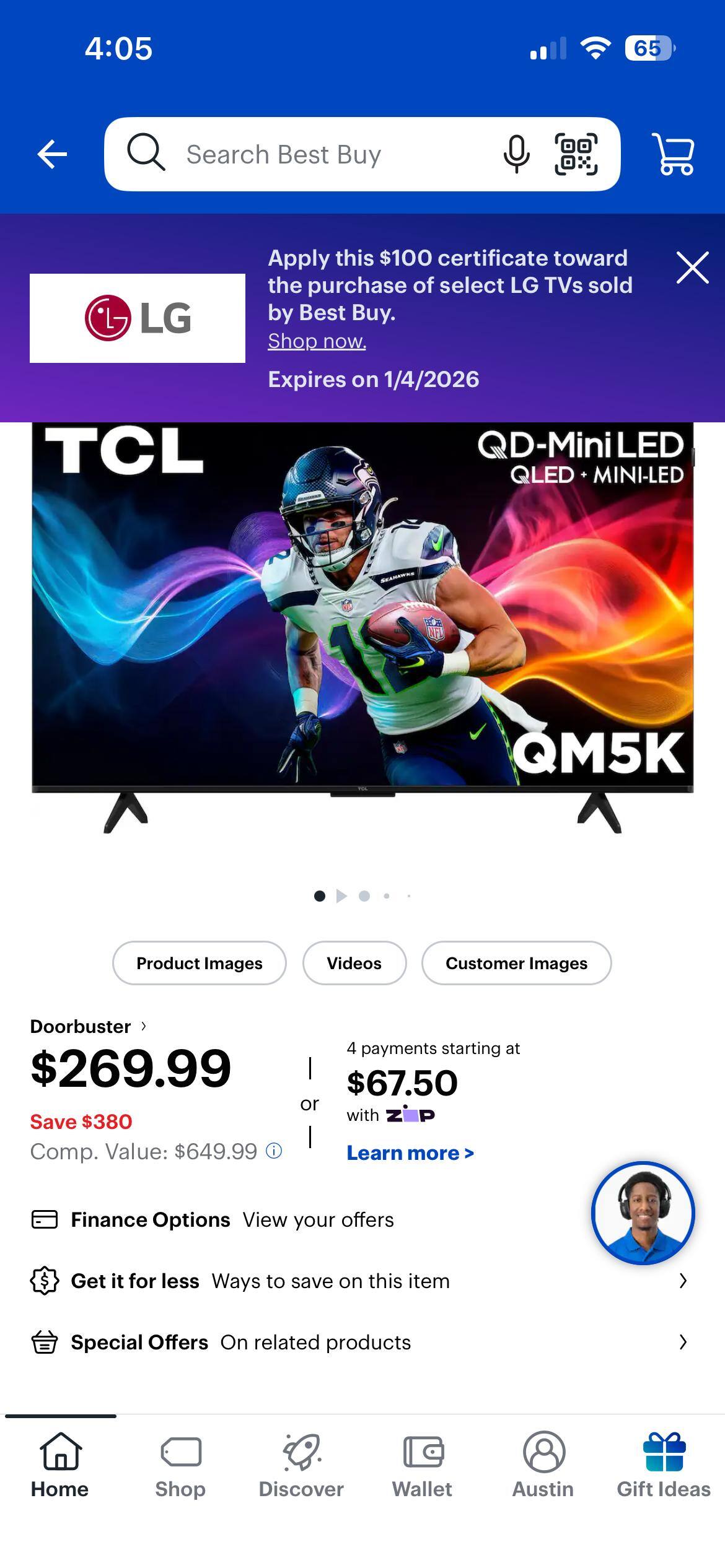Select the Videos media filter

pyautogui.click(x=354, y=963)
